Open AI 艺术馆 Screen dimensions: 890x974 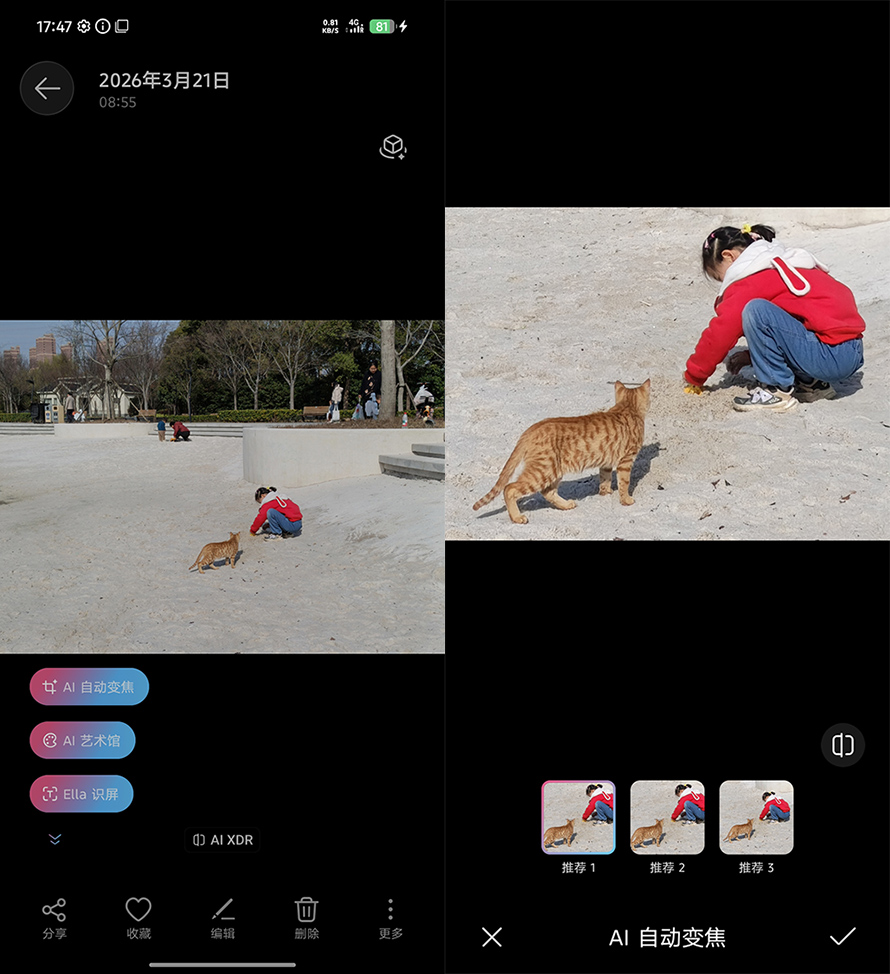click(82, 740)
